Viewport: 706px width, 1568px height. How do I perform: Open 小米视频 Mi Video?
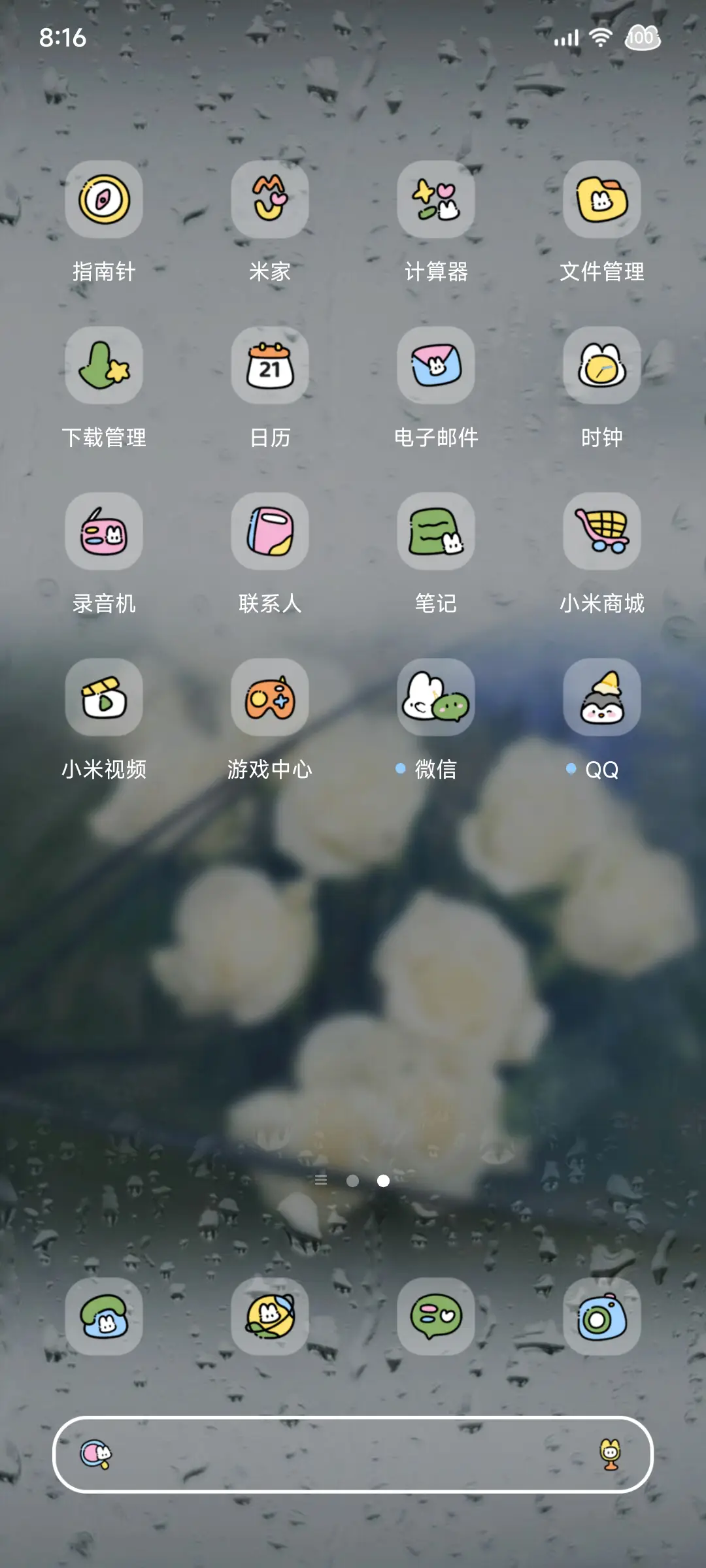click(104, 697)
